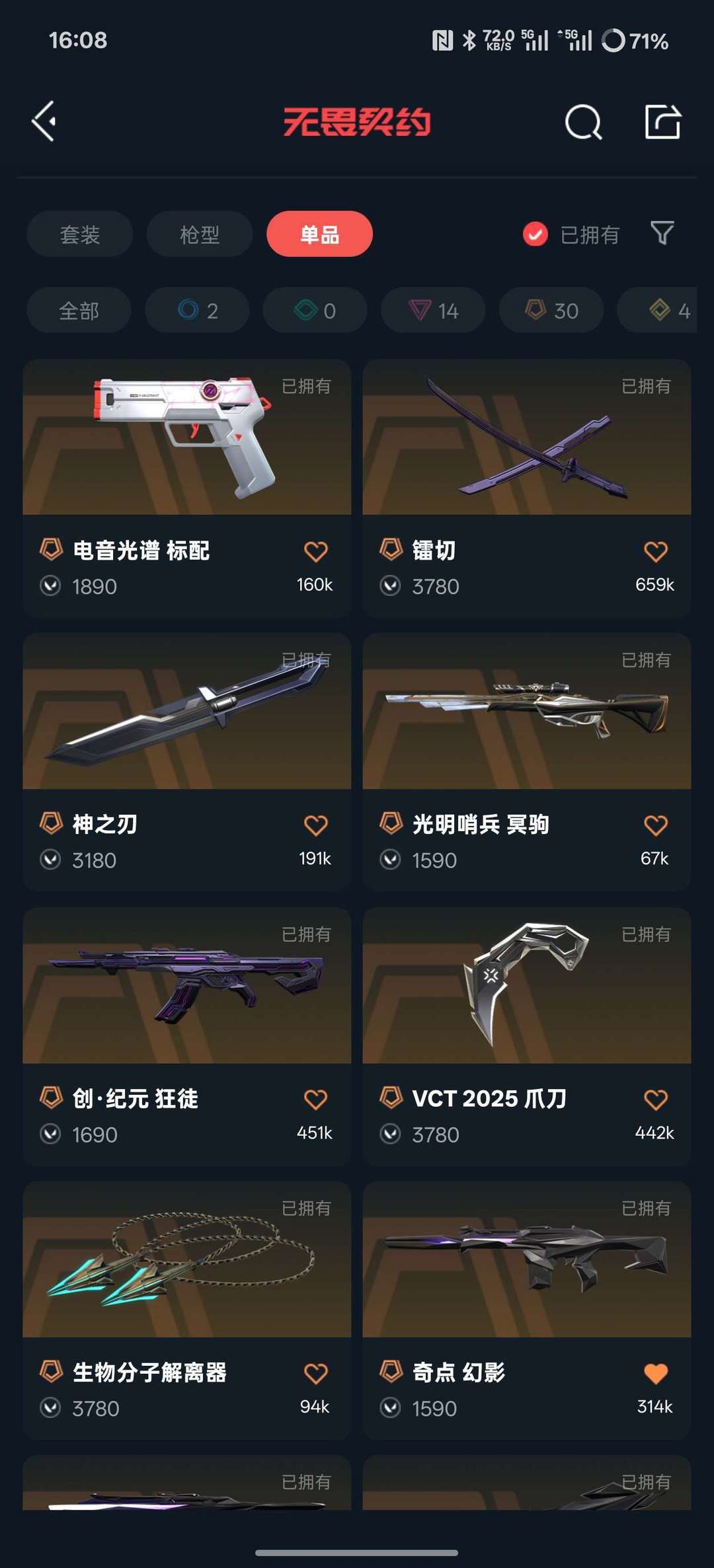Open the filter funnel icon

click(x=662, y=233)
